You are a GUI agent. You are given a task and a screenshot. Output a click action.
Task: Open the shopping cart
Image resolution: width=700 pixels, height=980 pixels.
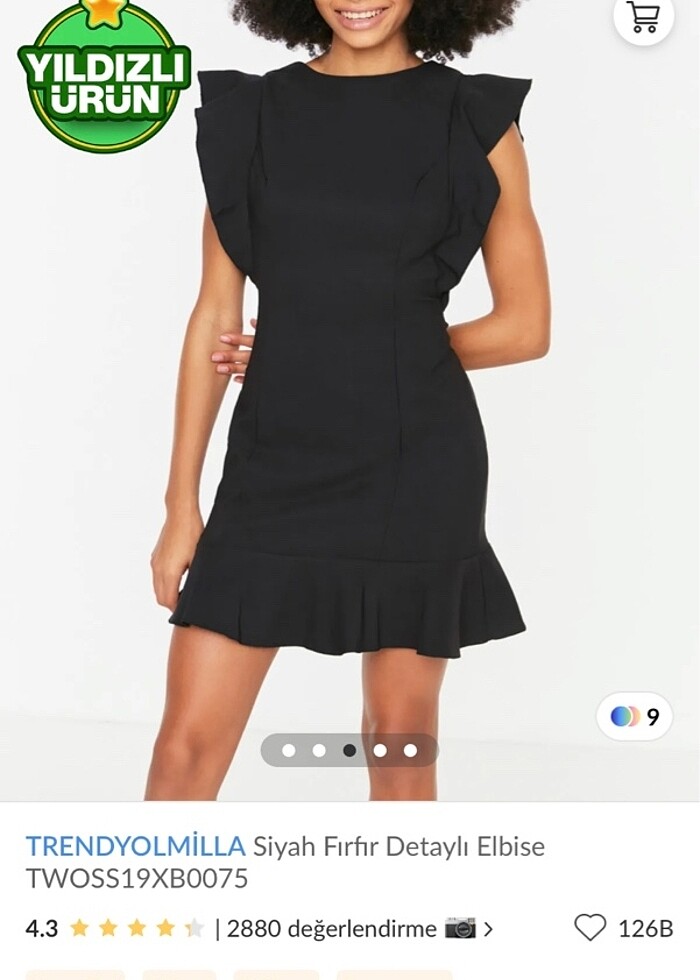pyautogui.click(x=643, y=17)
